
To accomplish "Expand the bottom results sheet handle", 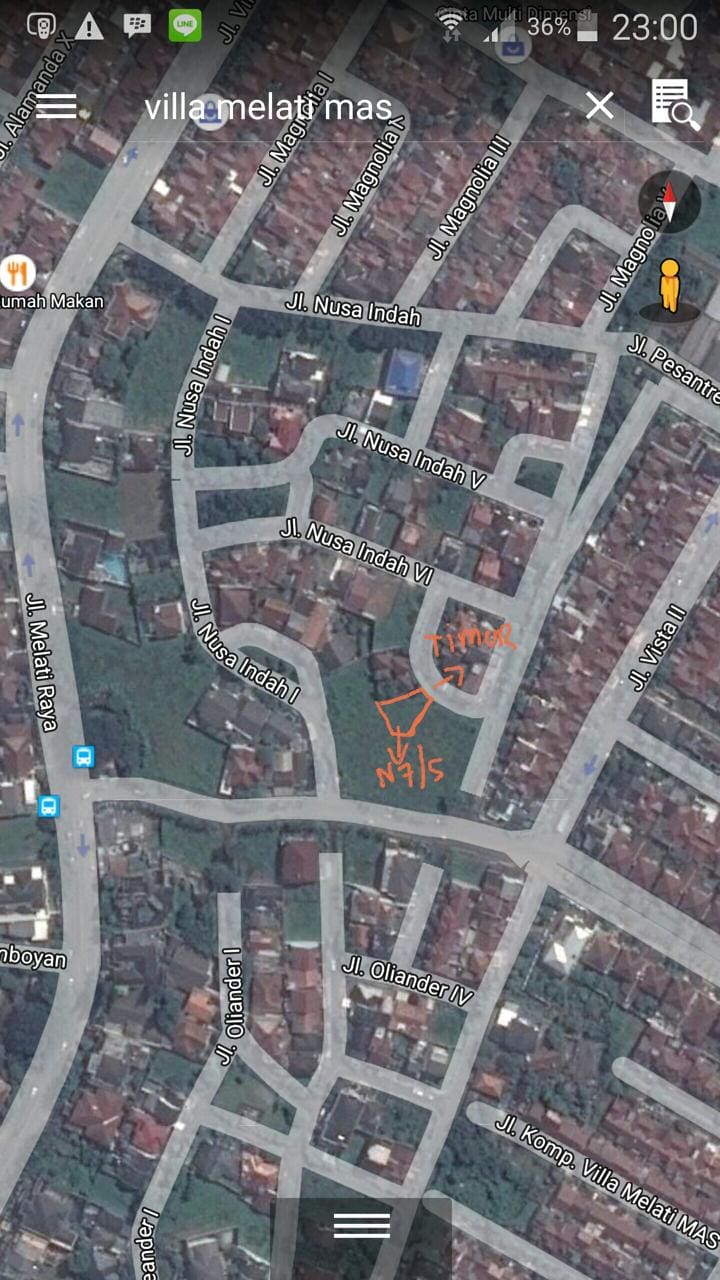I will point(361,1225).
